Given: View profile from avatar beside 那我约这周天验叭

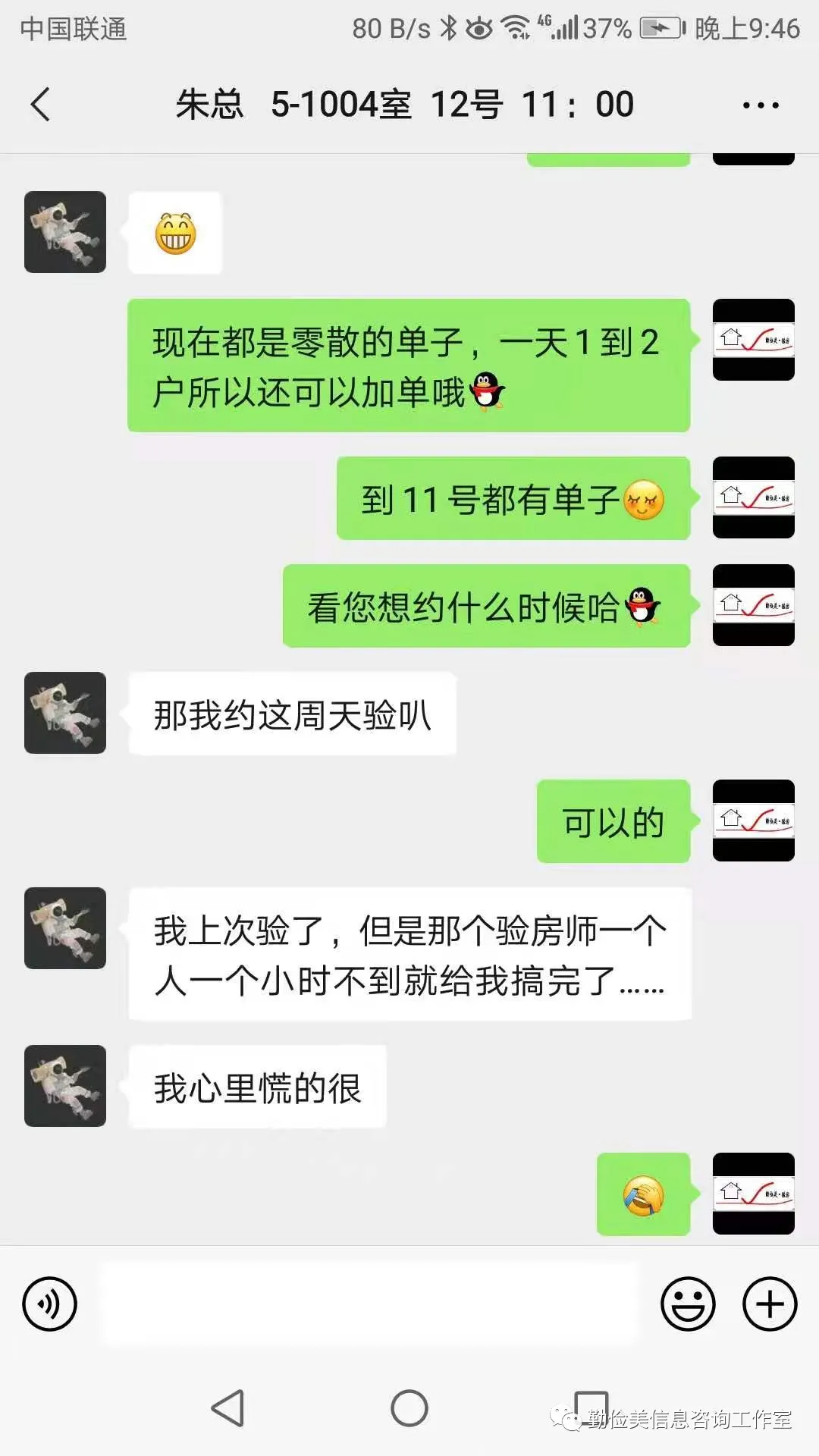Looking at the screenshot, I should [65, 713].
